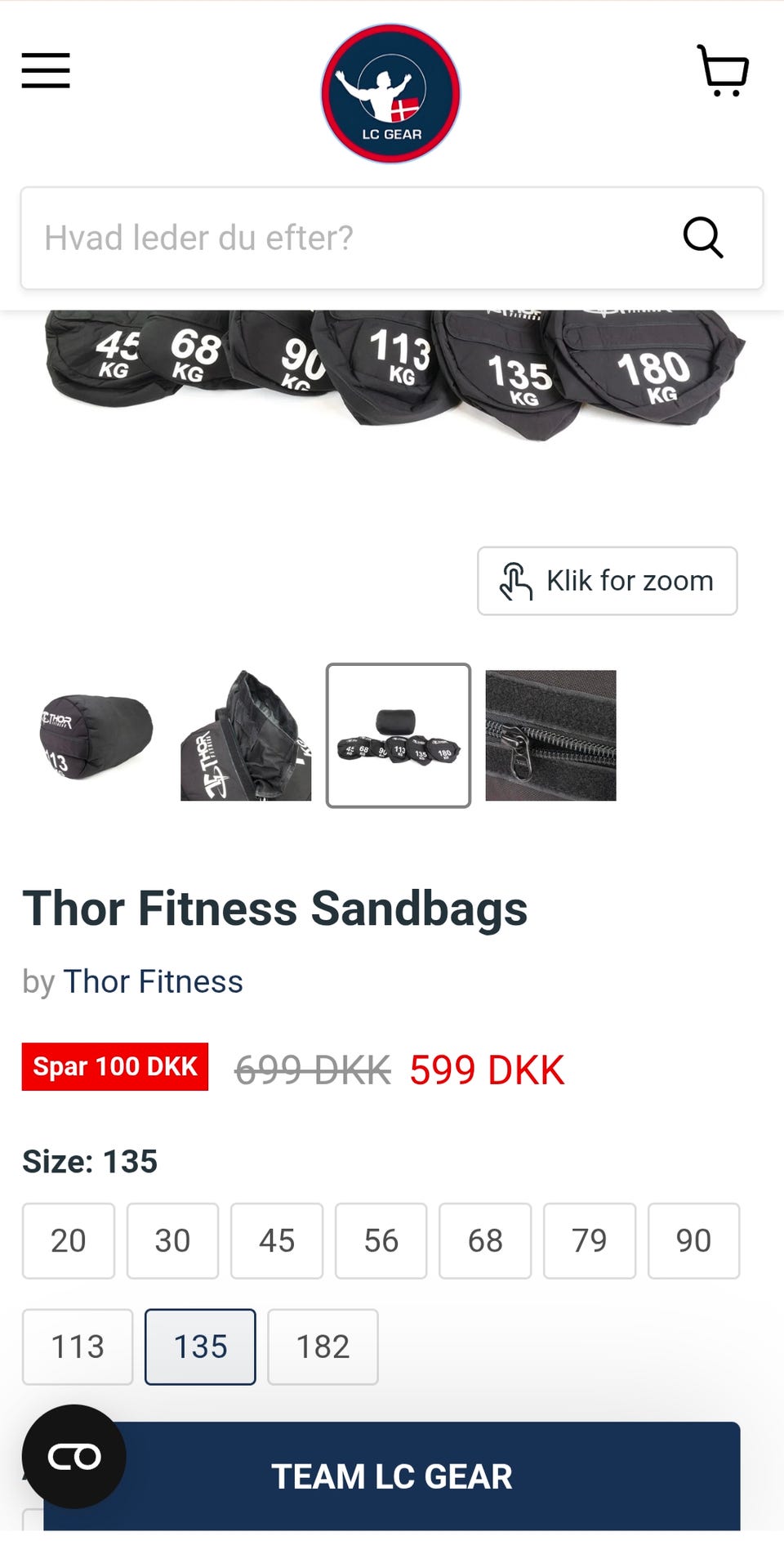The width and height of the screenshot is (784, 1541).
Task: Open the Thor Fitness brand link
Action: (154, 981)
